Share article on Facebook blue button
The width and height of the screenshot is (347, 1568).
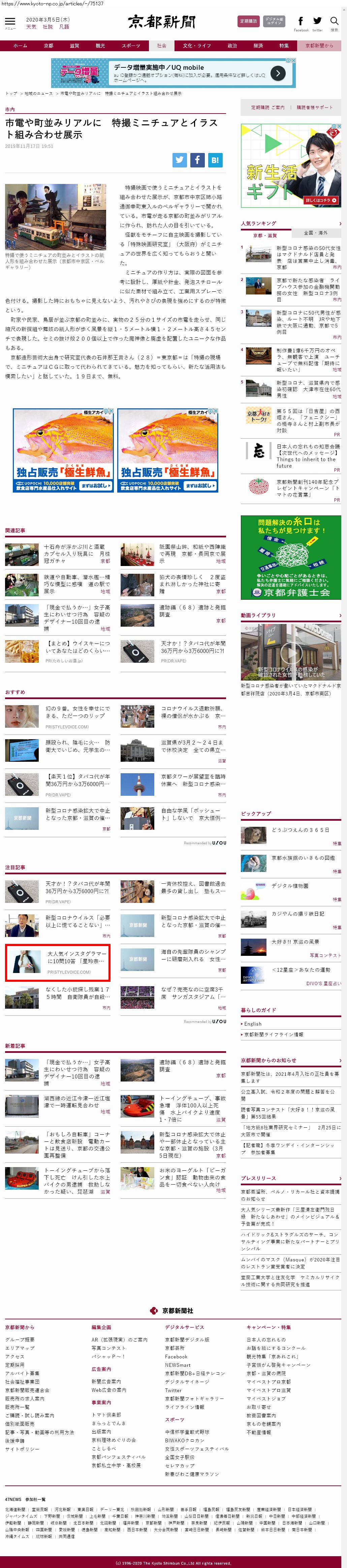pos(197,160)
